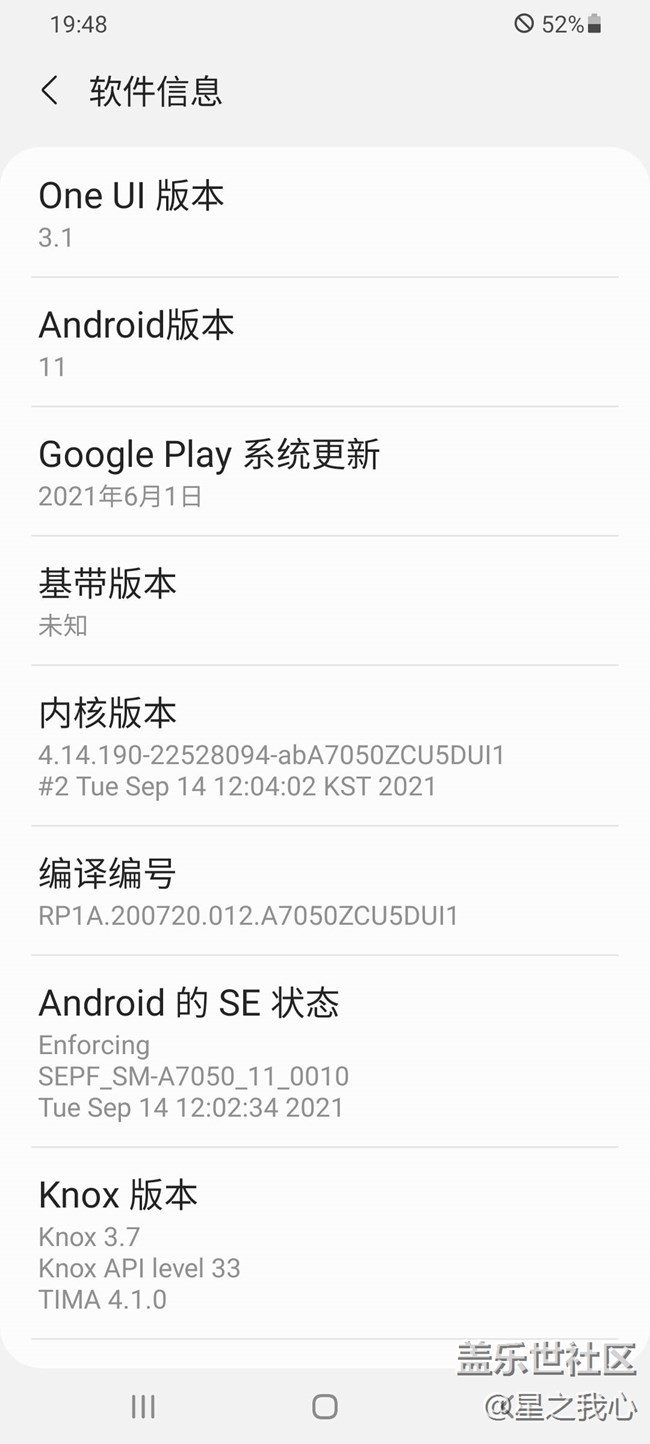Go back from 软件信息 page

tap(49, 91)
